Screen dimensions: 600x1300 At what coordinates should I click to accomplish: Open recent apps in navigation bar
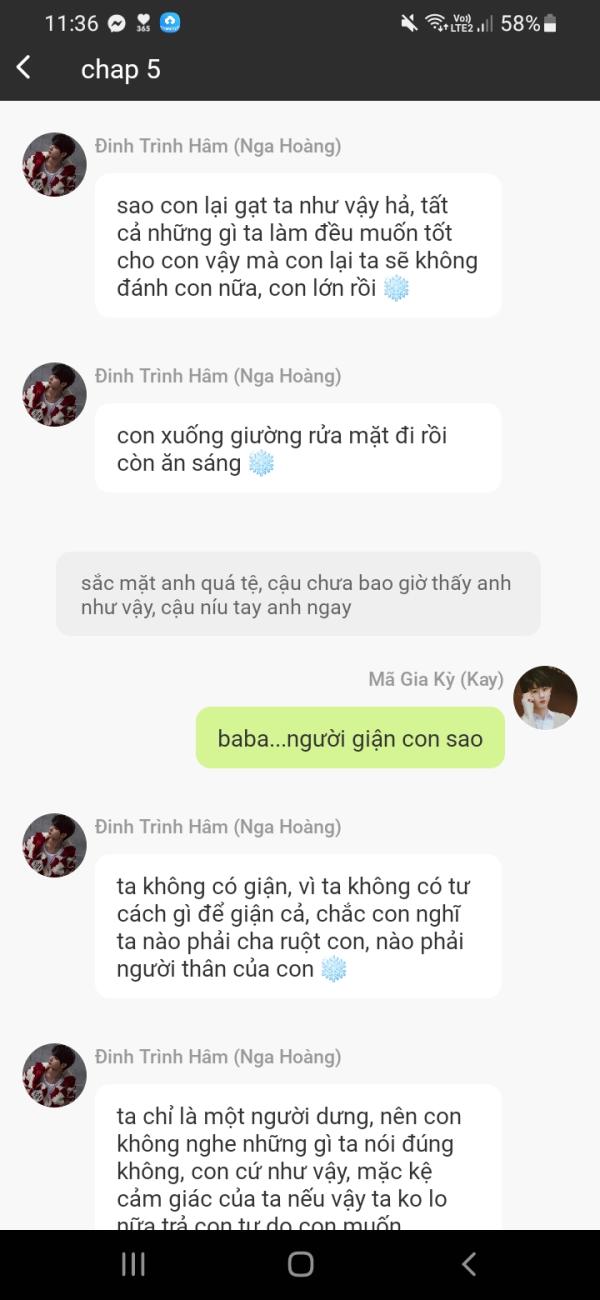pyautogui.click(x=133, y=1264)
